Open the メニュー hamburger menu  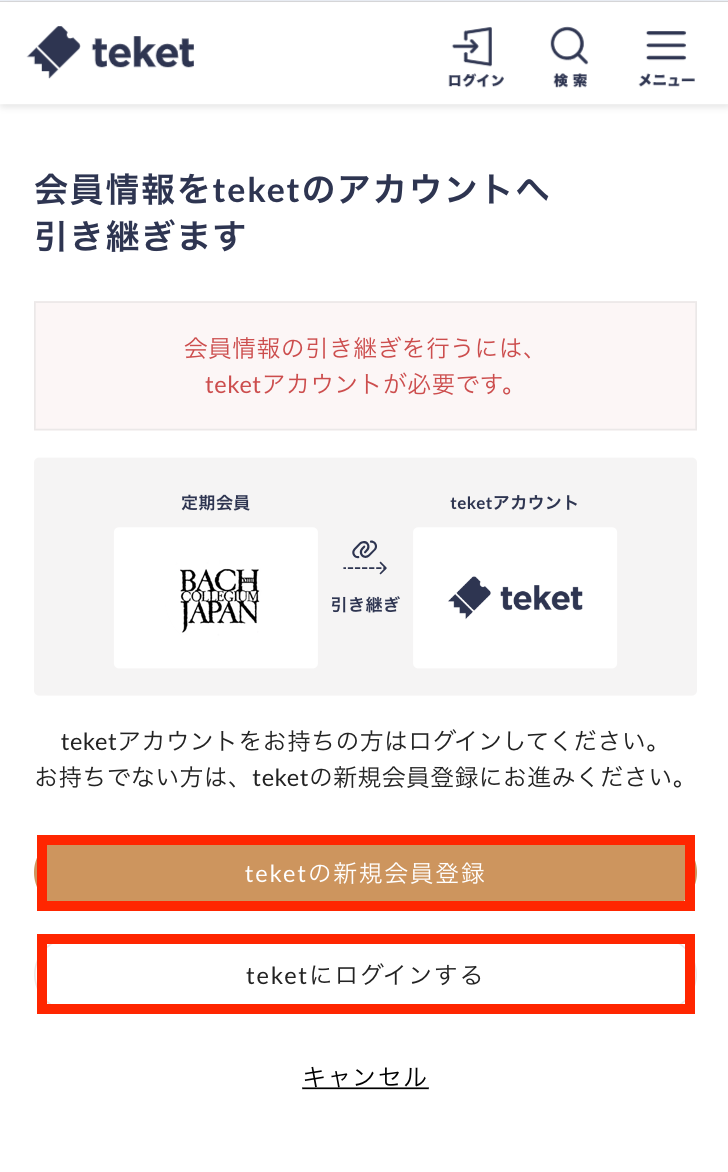666,56
